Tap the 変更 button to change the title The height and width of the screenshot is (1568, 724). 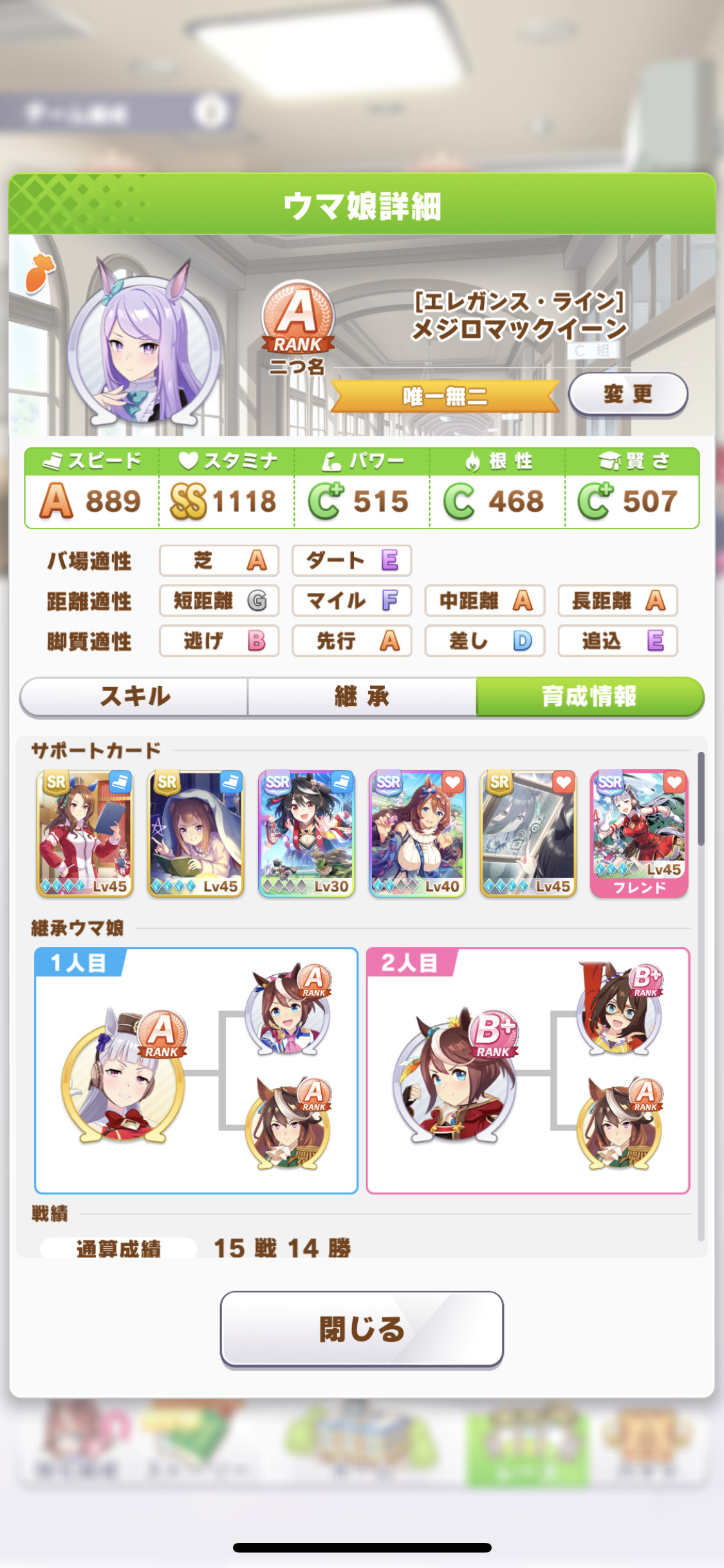(x=628, y=394)
